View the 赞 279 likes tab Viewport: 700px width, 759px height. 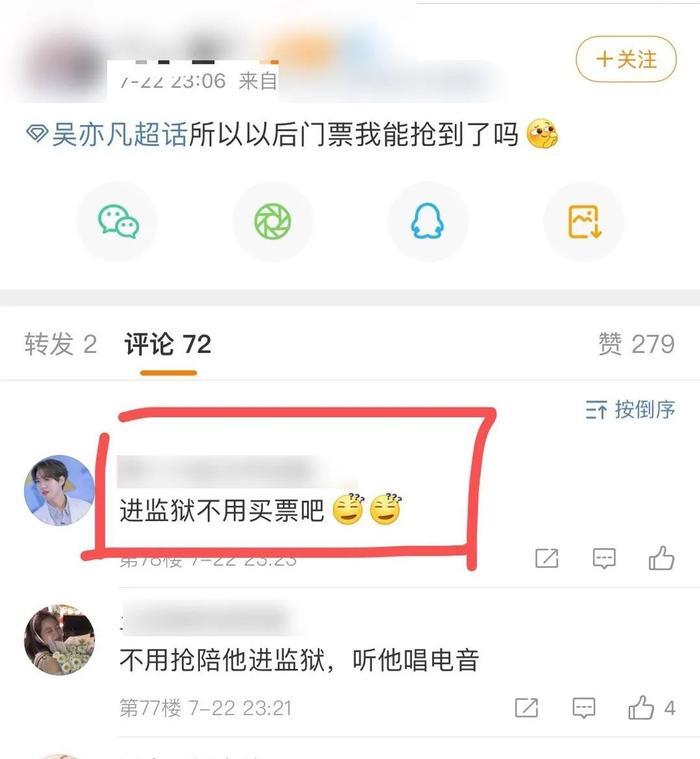636,345
